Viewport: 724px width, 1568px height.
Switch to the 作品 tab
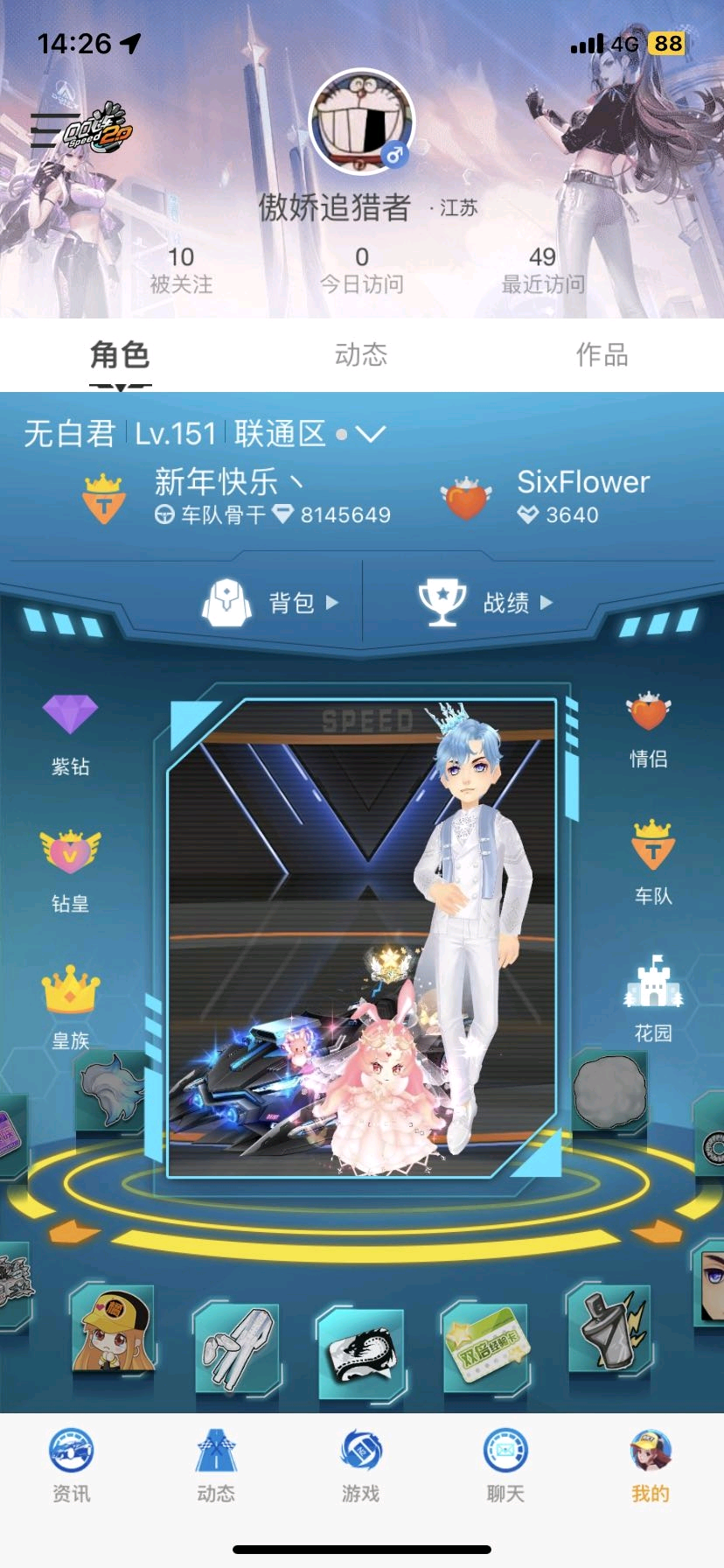602,354
